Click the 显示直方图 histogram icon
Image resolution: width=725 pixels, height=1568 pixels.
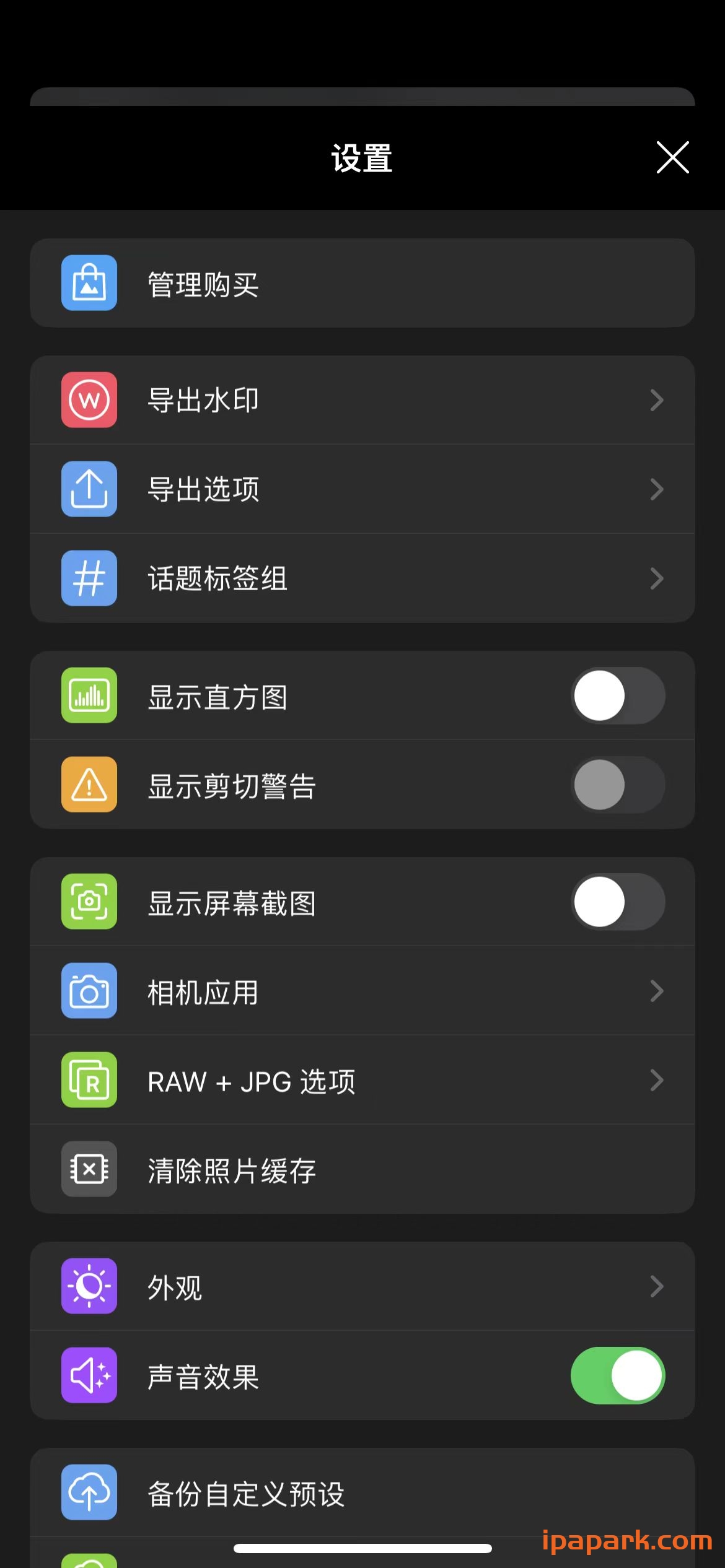pos(89,695)
